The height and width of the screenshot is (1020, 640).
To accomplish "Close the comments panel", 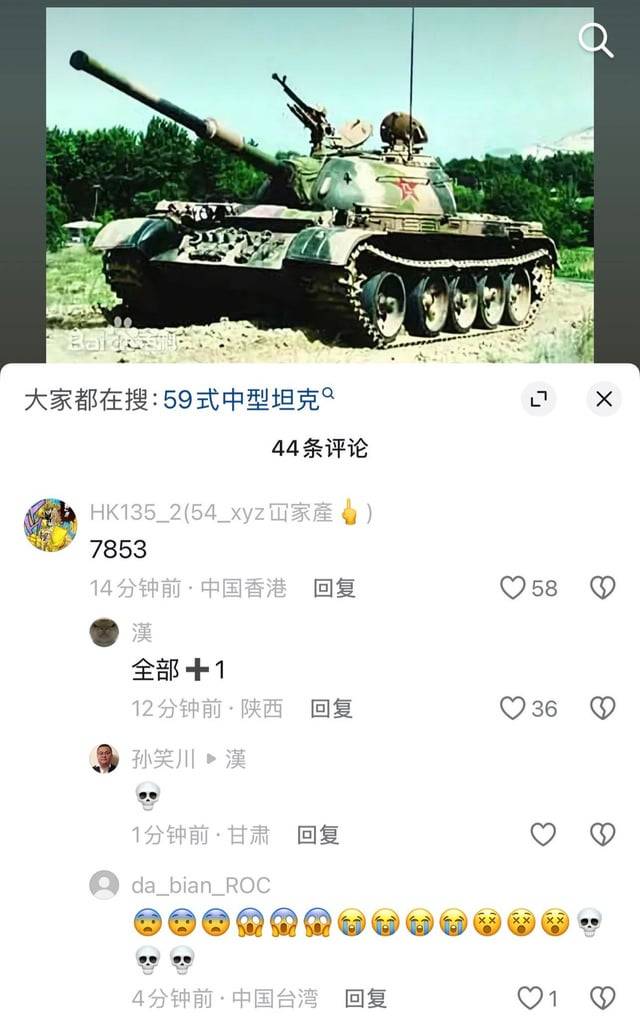I will click(603, 400).
